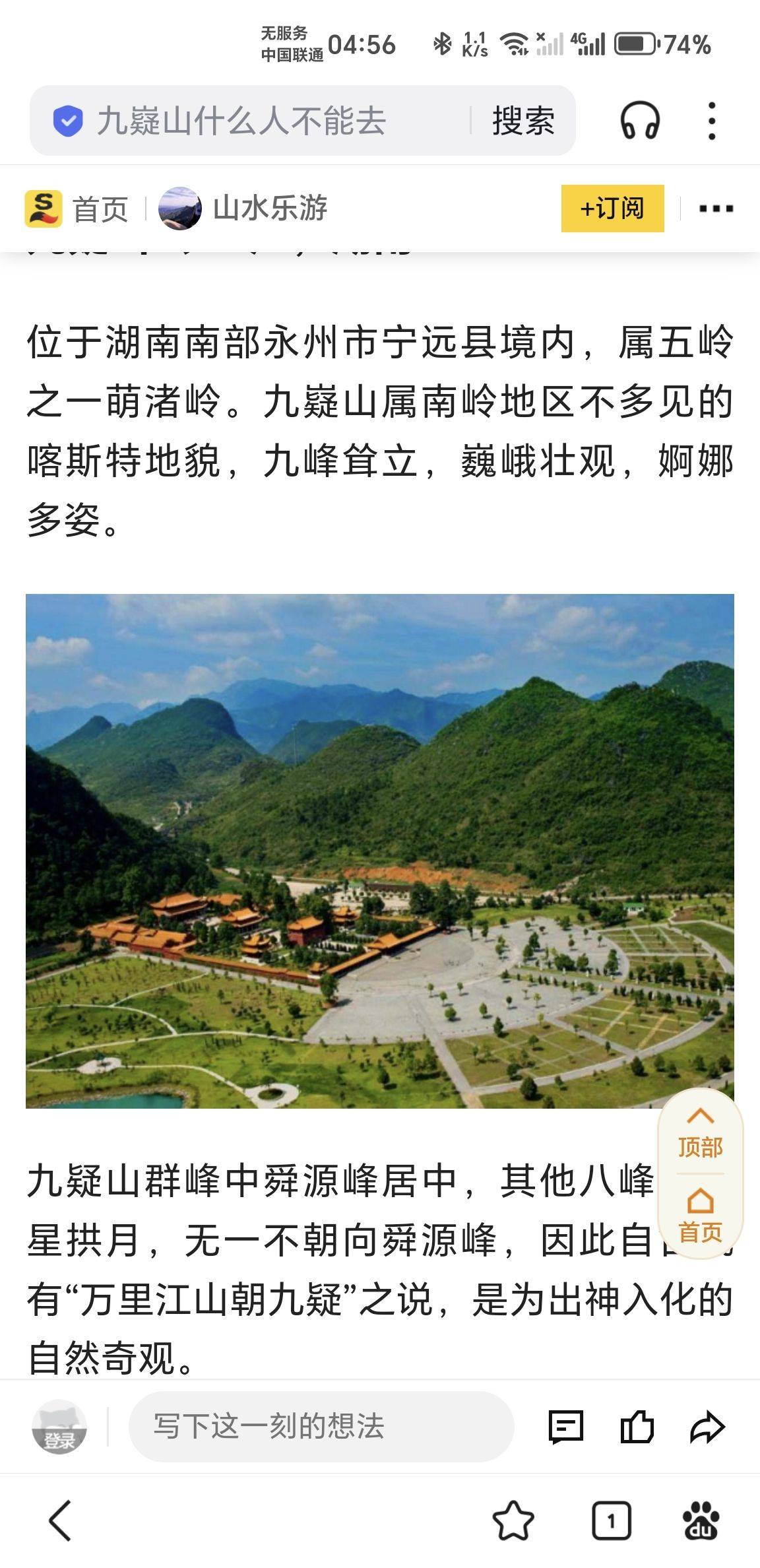760x1568 pixels.
Task: Bookmark this page with the star
Action: 513,1520
